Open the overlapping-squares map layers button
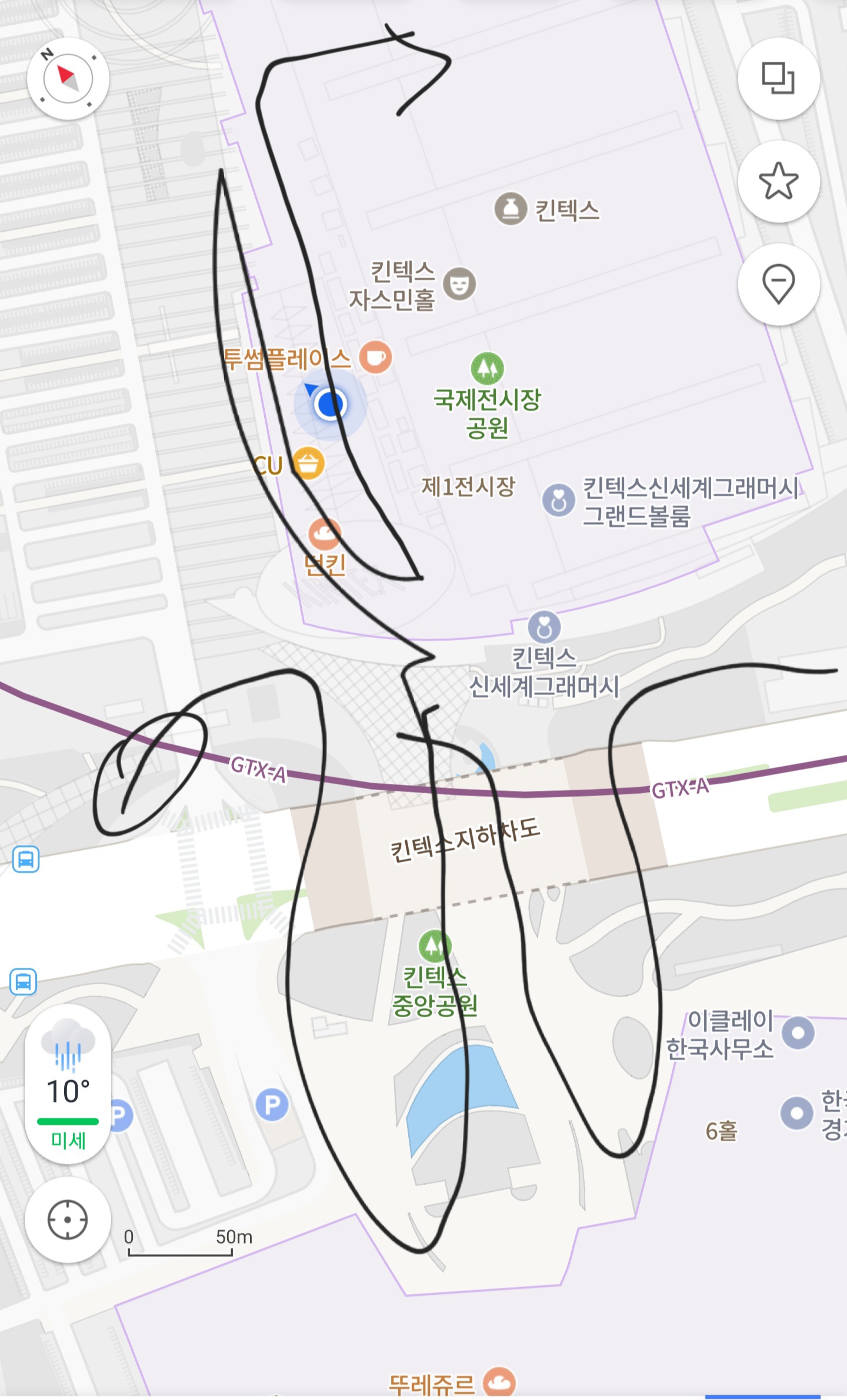 (778, 79)
